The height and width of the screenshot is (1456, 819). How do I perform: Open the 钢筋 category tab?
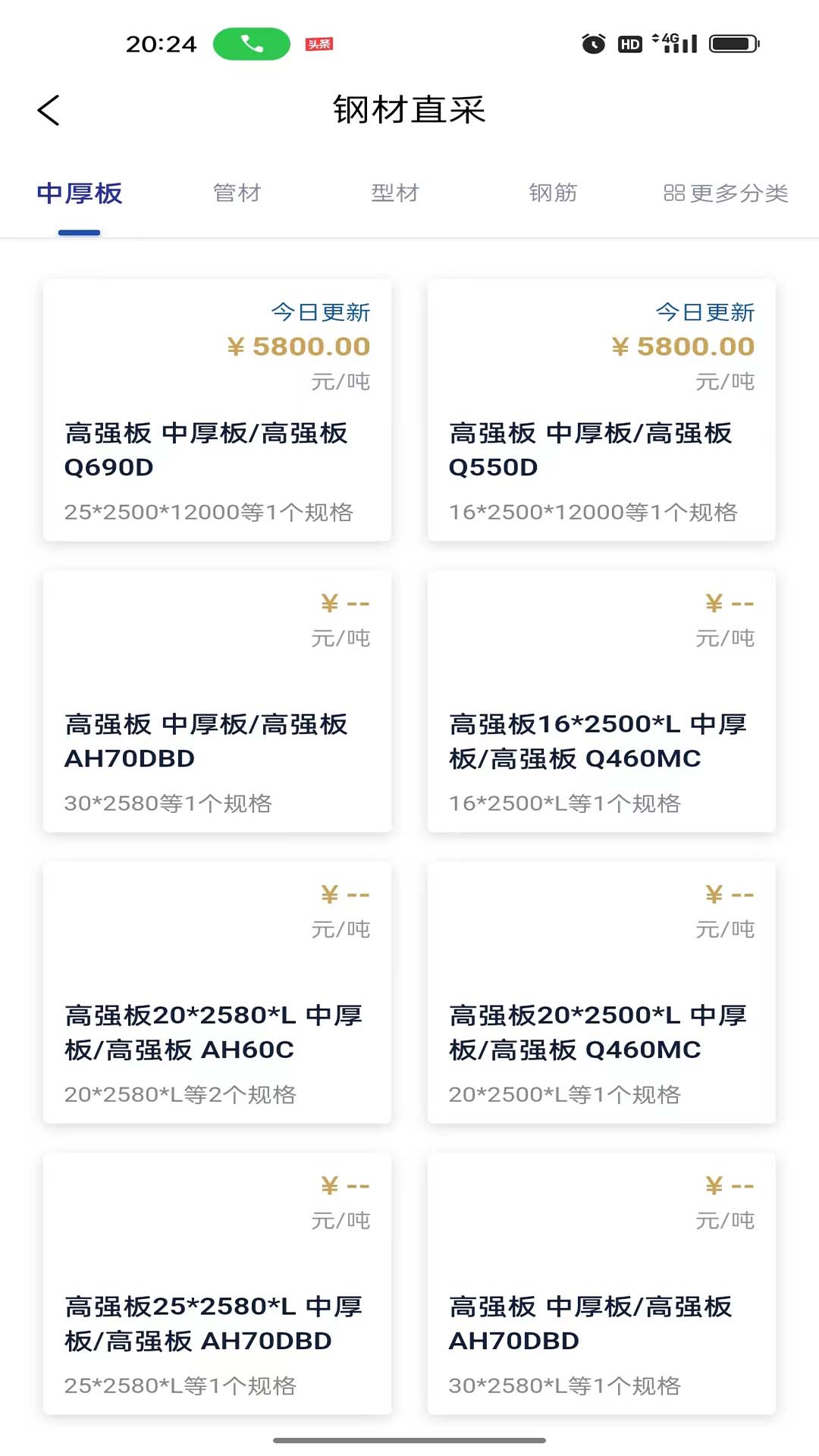click(x=554, y=193)
